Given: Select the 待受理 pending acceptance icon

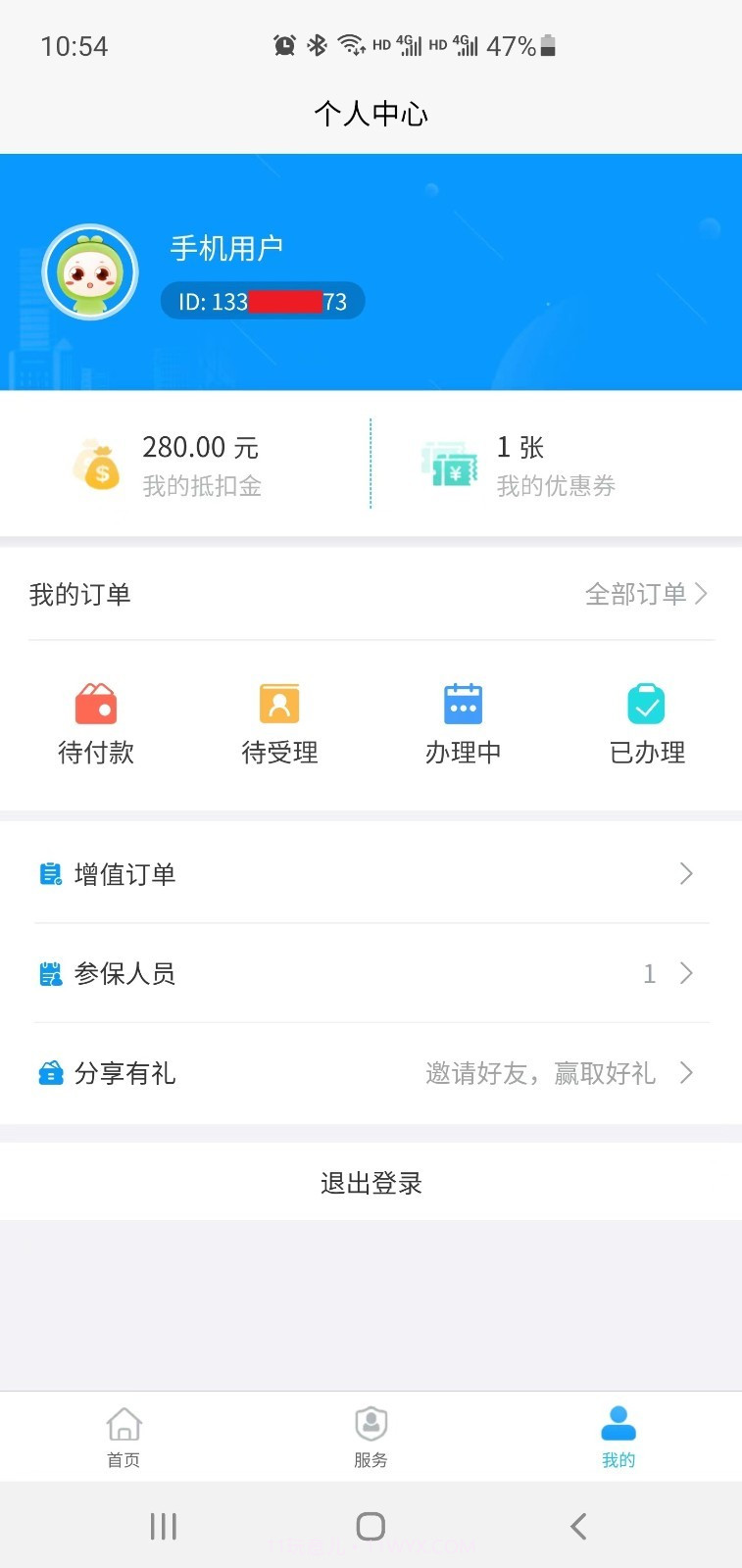Looking at the screenshot, I should click(x=278, y=703).
